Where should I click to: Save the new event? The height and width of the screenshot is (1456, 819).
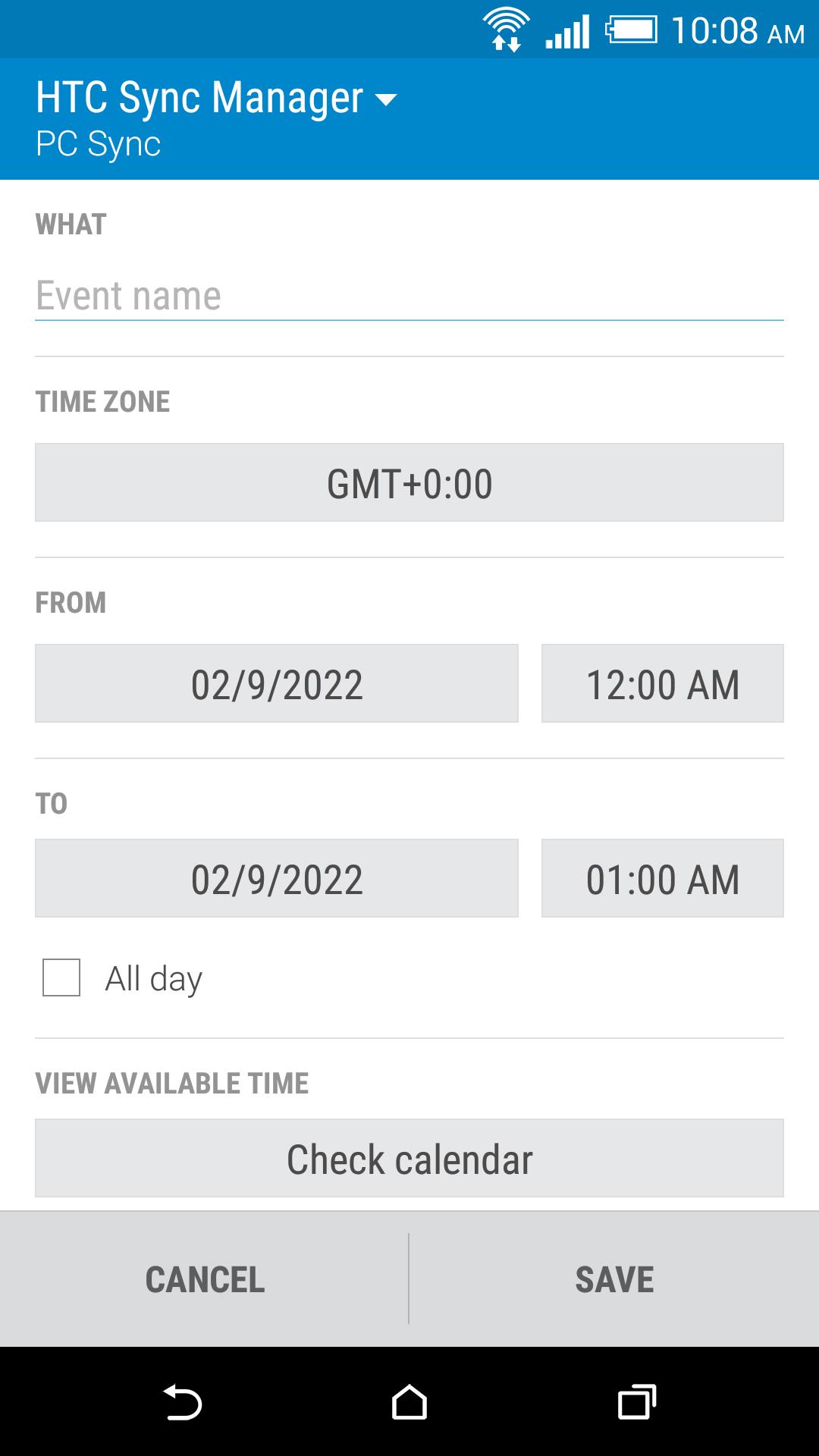point(614,1279)
